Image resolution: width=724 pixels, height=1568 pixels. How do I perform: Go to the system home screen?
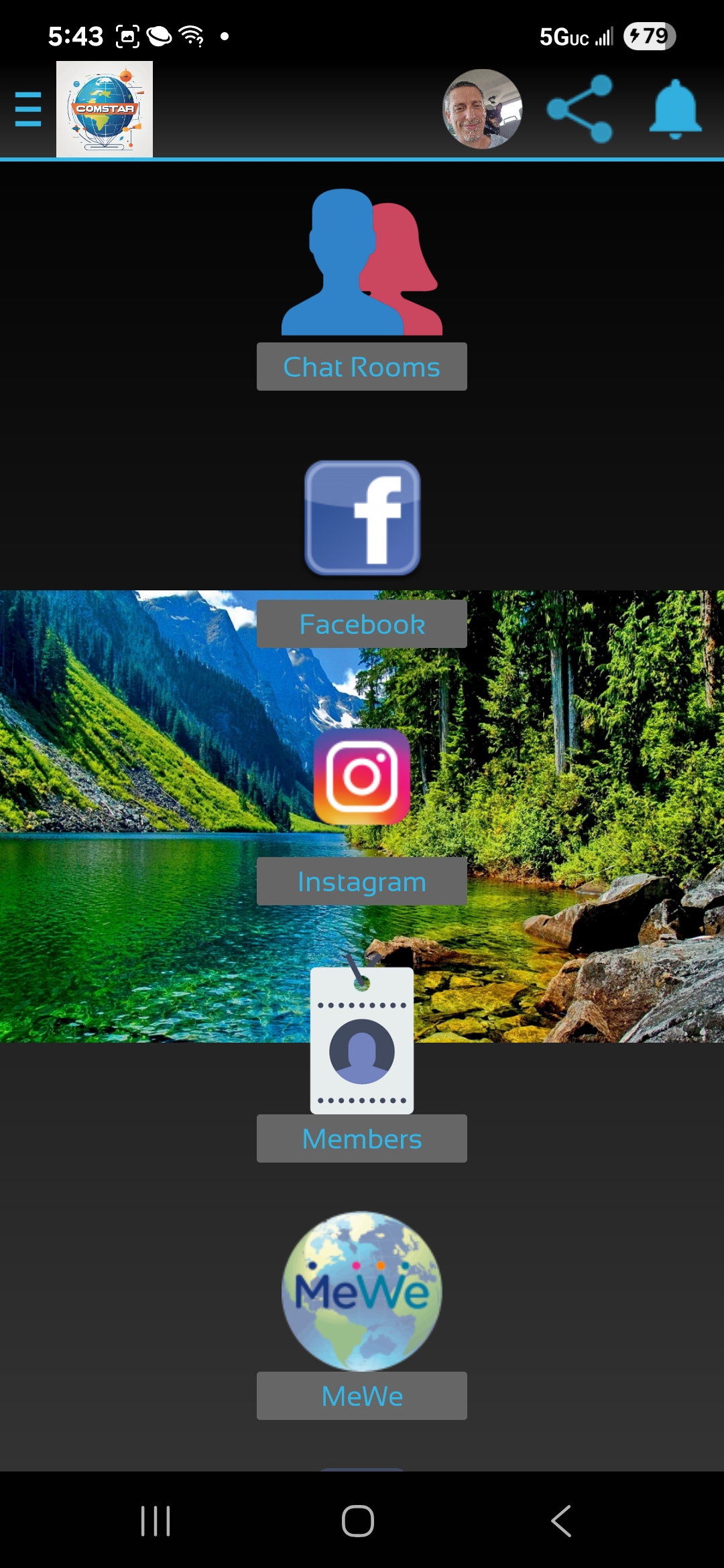coord(358,1521)
